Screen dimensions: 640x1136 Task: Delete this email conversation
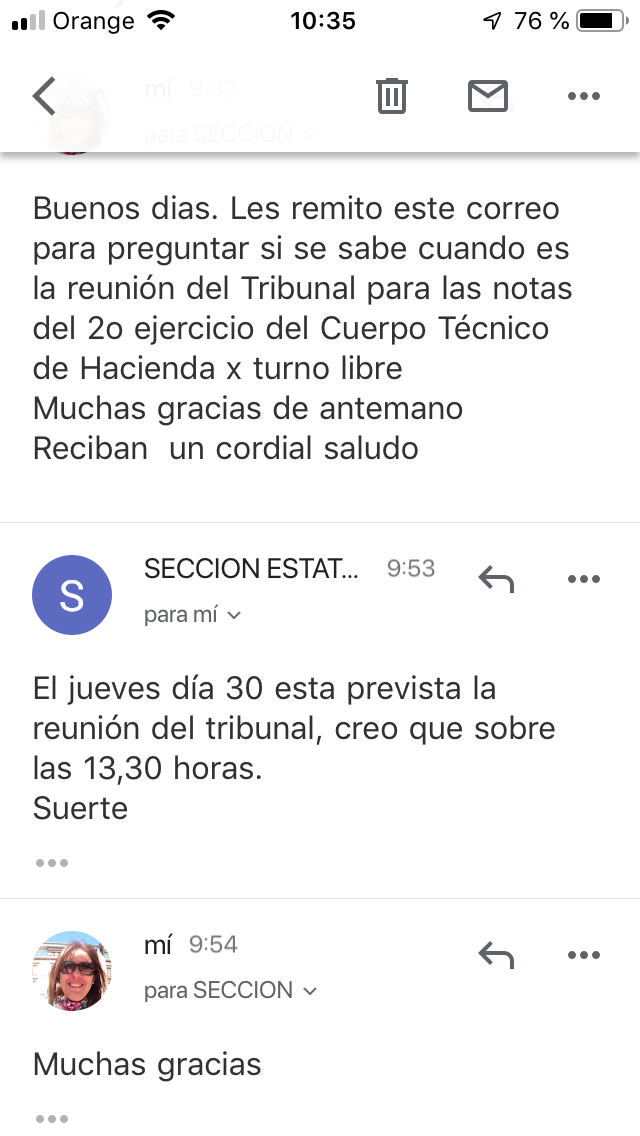tap(391, 96)
